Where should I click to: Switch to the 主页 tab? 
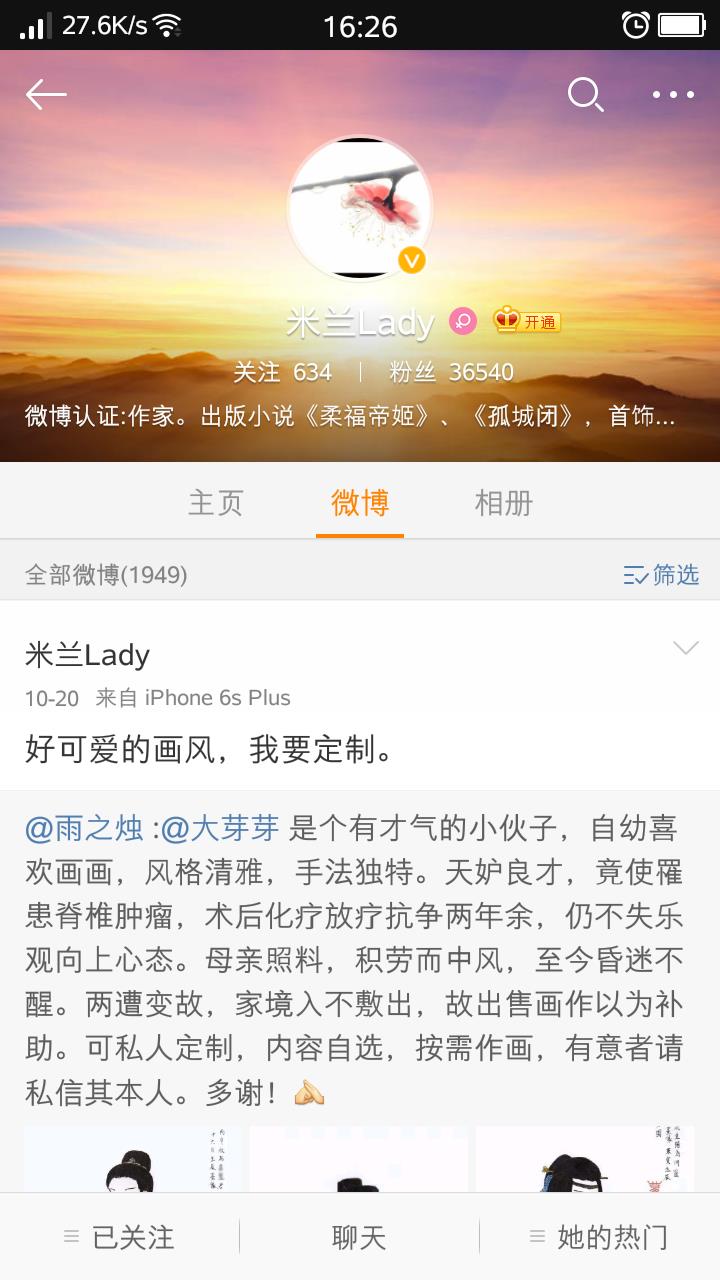click(x=216, y=502)
